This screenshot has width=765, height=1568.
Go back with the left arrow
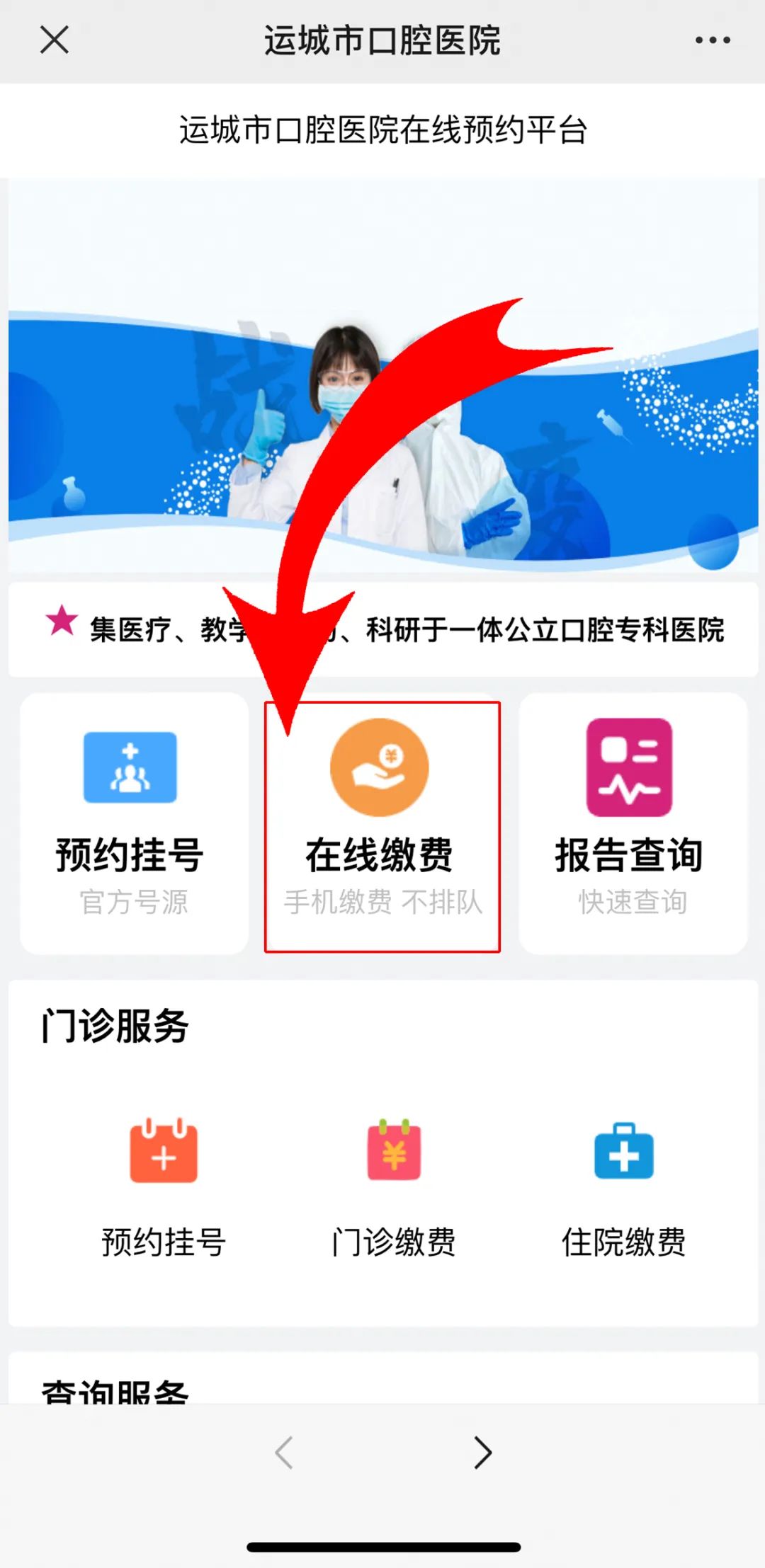tap(284, 1453)
